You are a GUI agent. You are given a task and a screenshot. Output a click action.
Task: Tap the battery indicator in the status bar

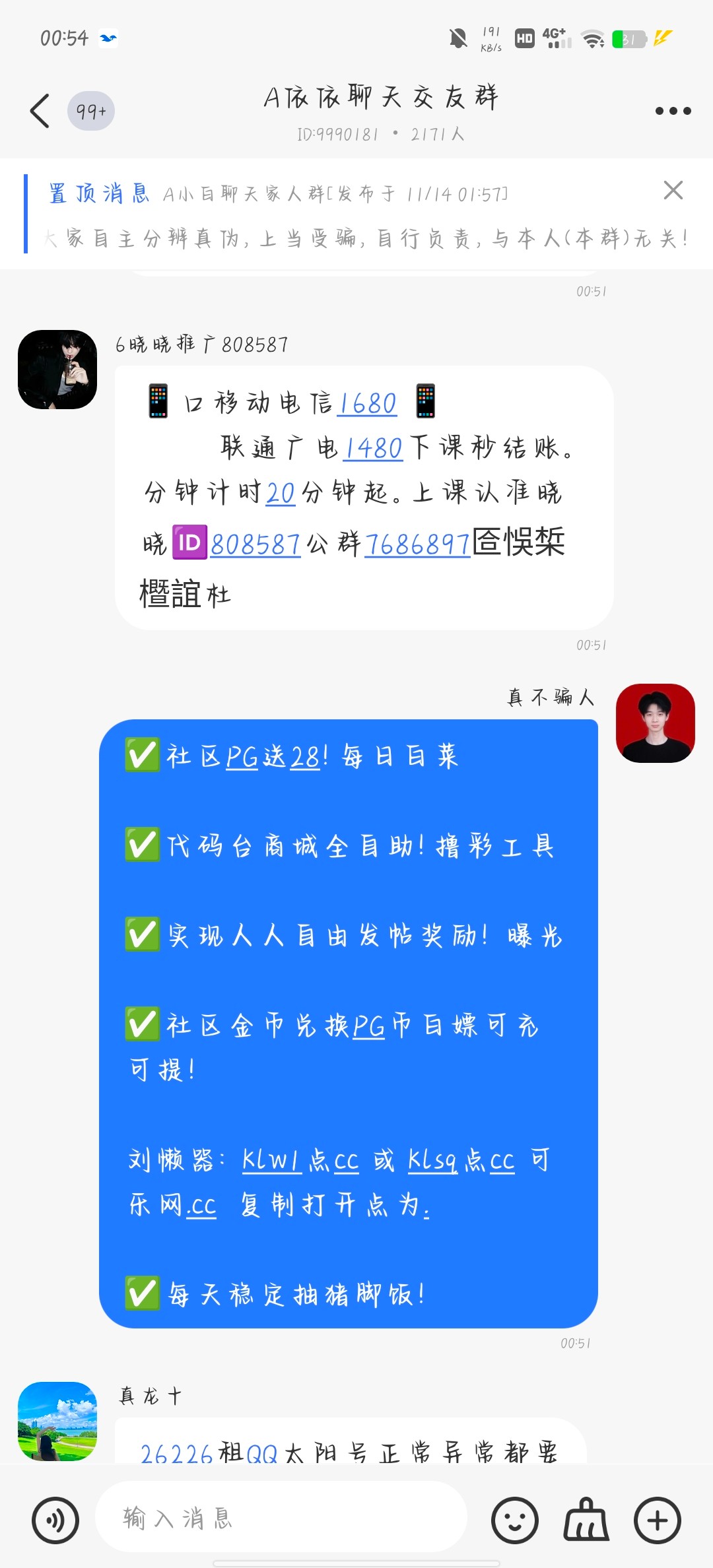pyautogui.click(x=628, y=40)
